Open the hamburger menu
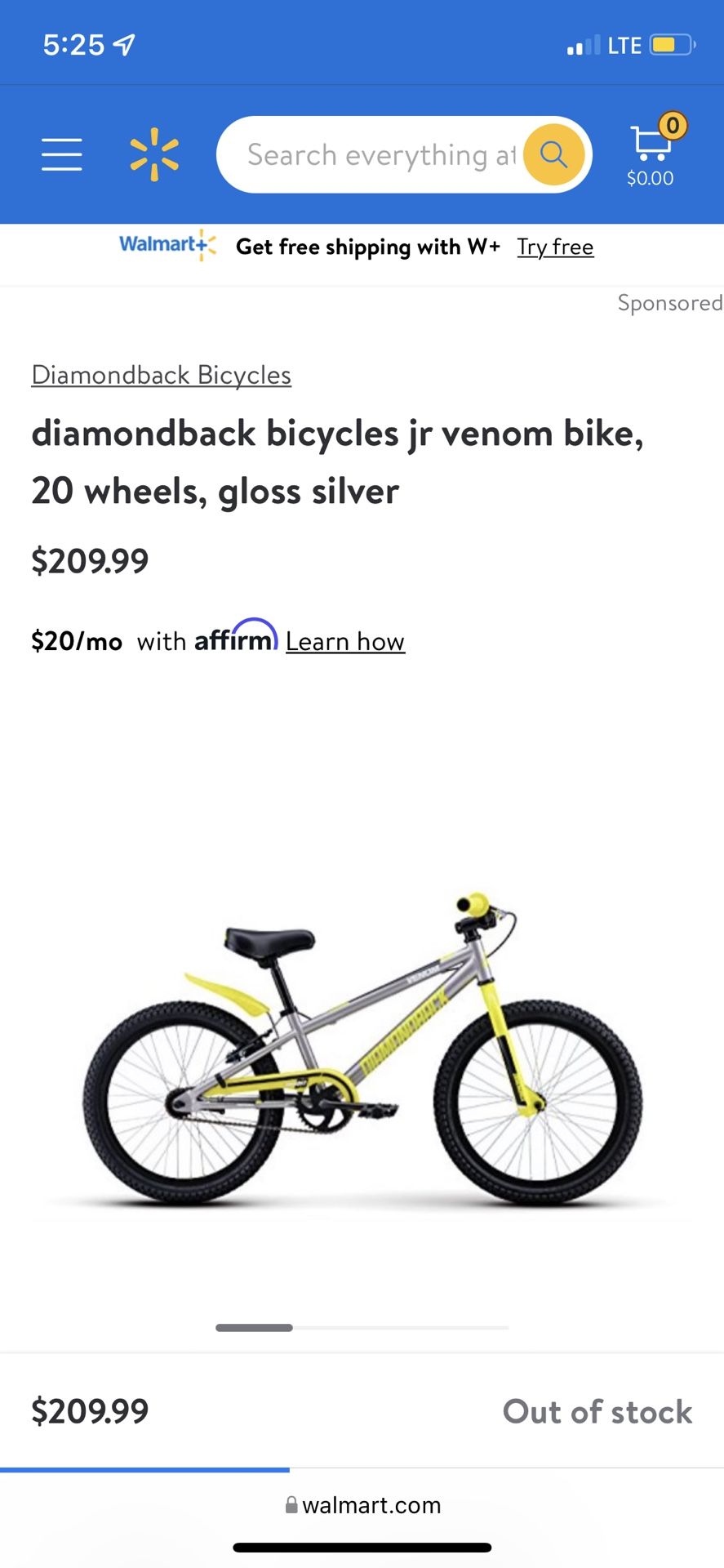This screenshot has height=1568, width=724. 62,154
